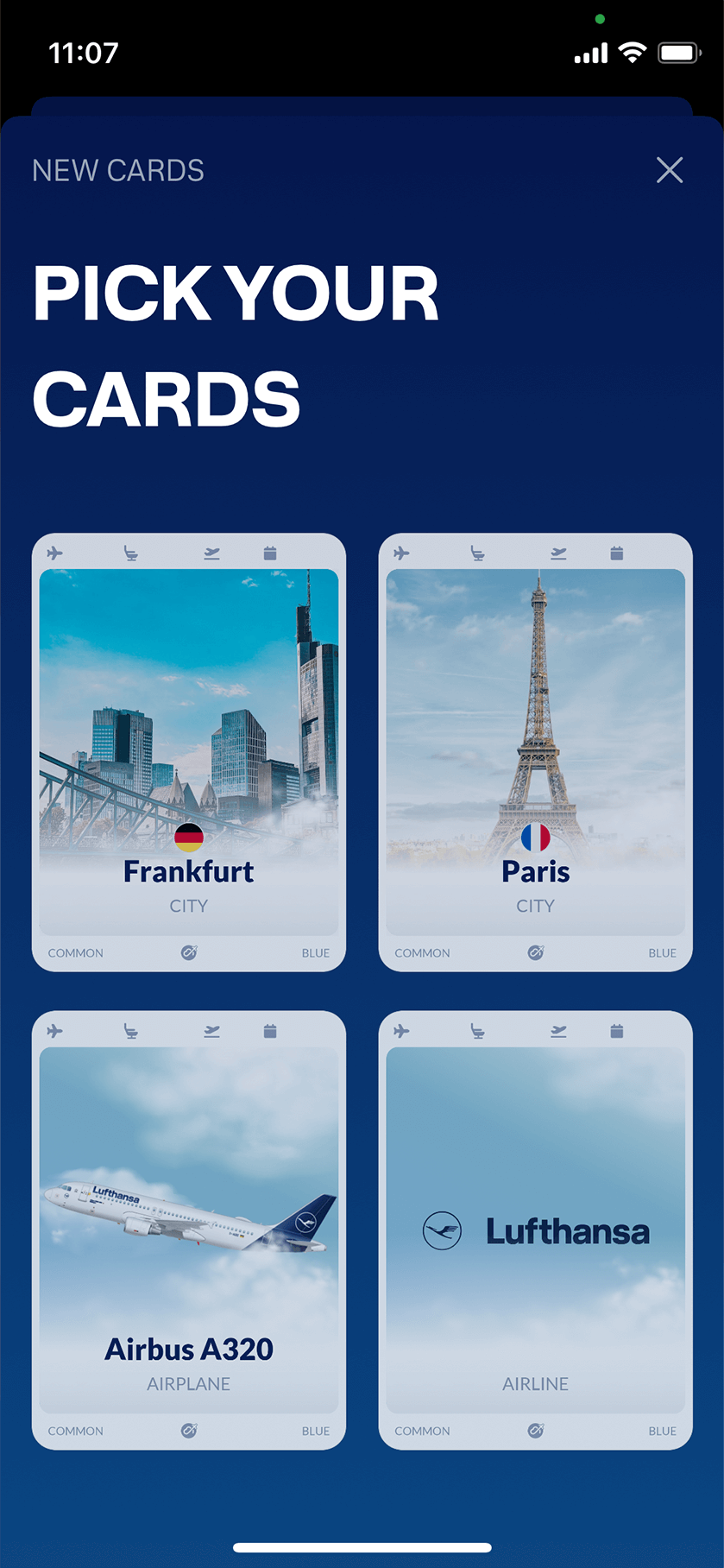Select the COMMON label on the Airbus A320 card
The width and height of the screenshot is (724, 1568).
click(x=76, y=1431)
